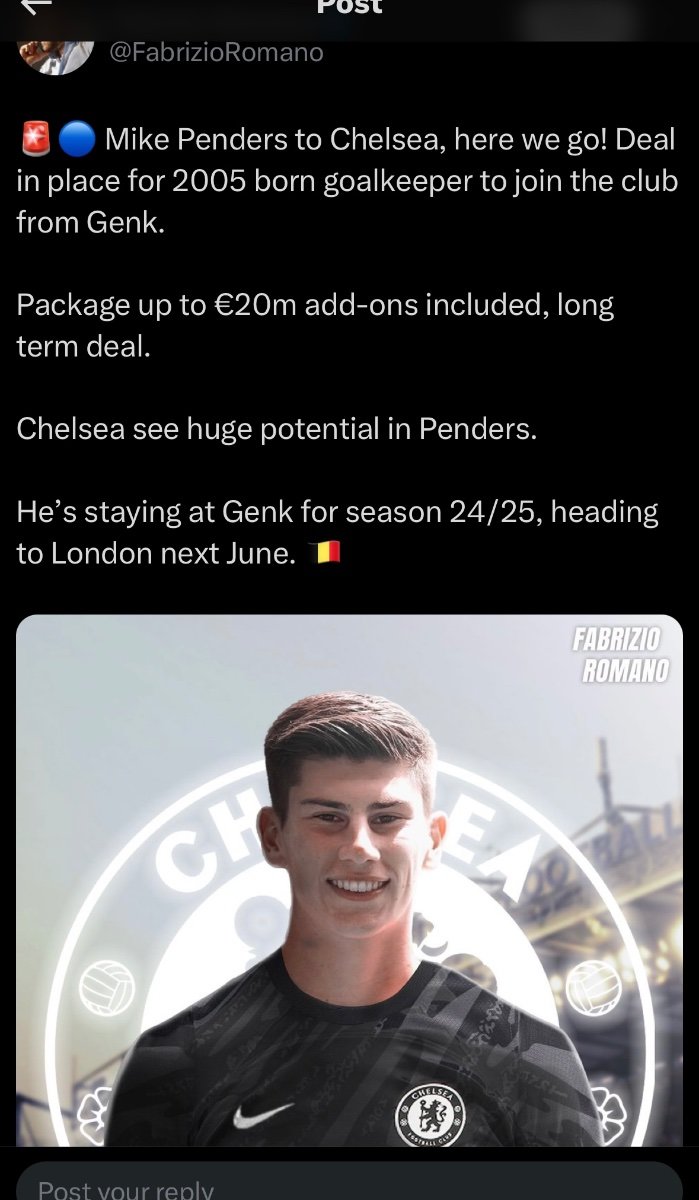Open the @FabrizioRomano profile handle
Image resolution: width=699 pixels, height=1200 pixels.
point(215,52)
